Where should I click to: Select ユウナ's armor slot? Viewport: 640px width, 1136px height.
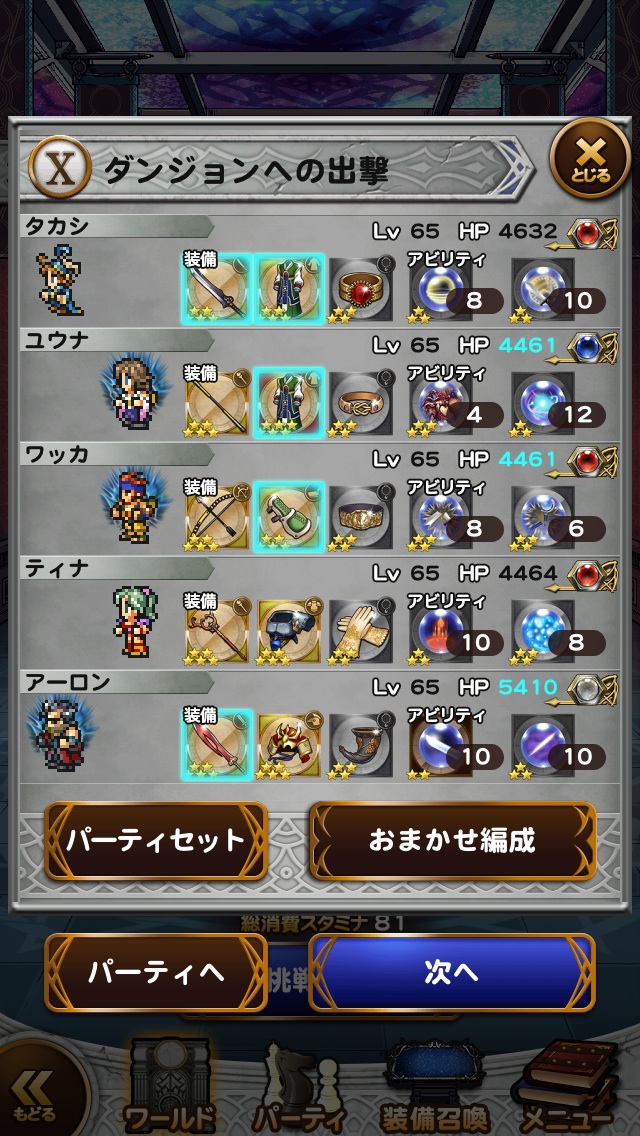290,402
